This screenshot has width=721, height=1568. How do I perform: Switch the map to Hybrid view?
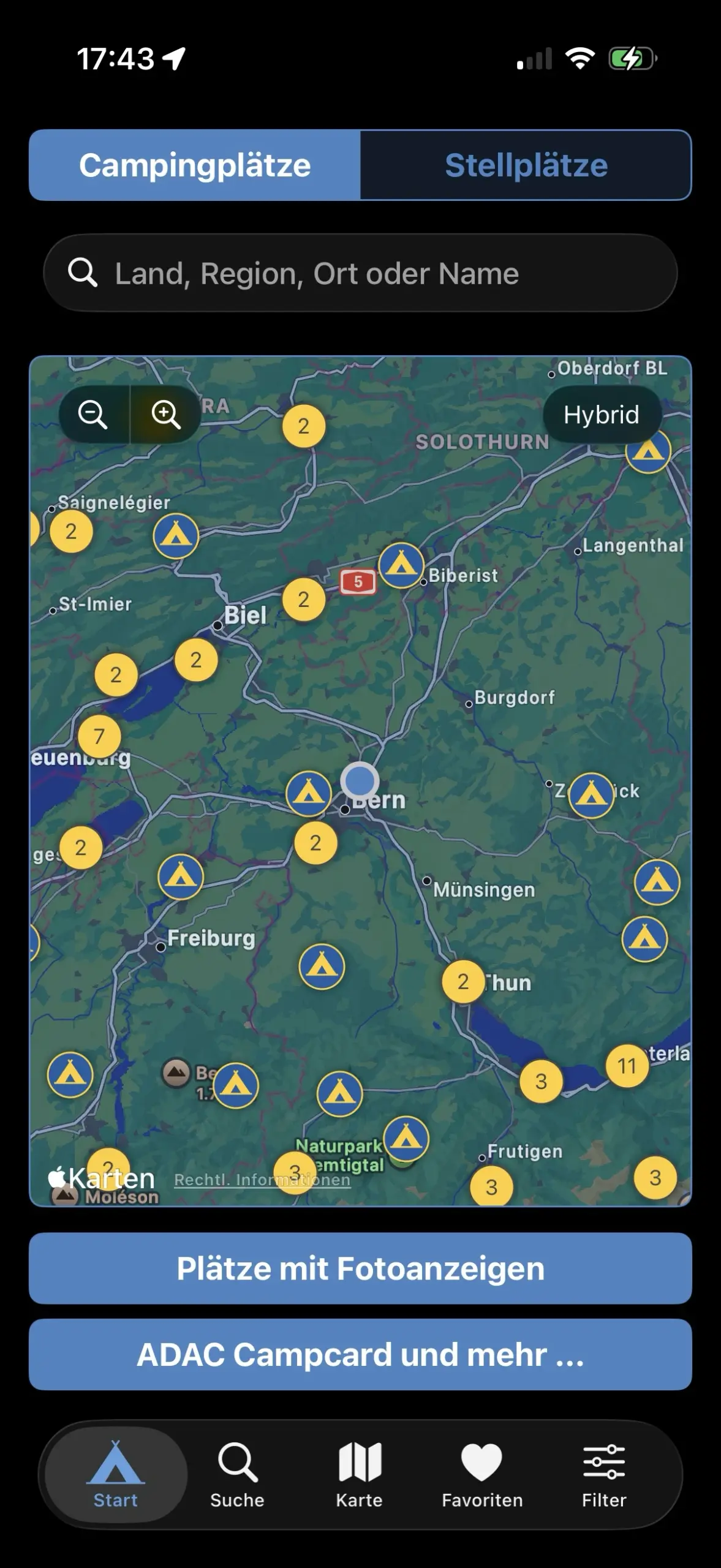pyautogui.click(x=601, y=415)
